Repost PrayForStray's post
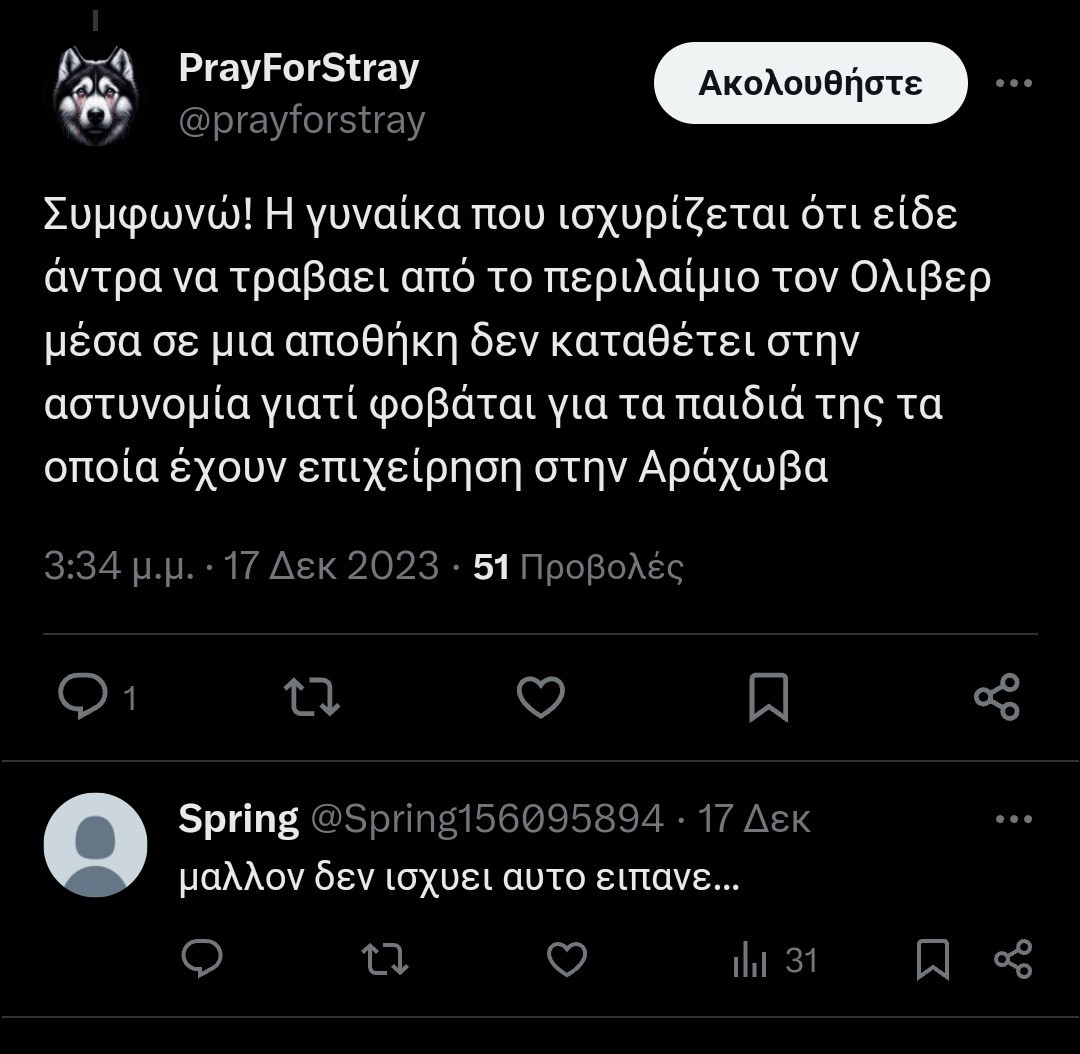The image size is (1080, 1054). (x=311, y=697)
